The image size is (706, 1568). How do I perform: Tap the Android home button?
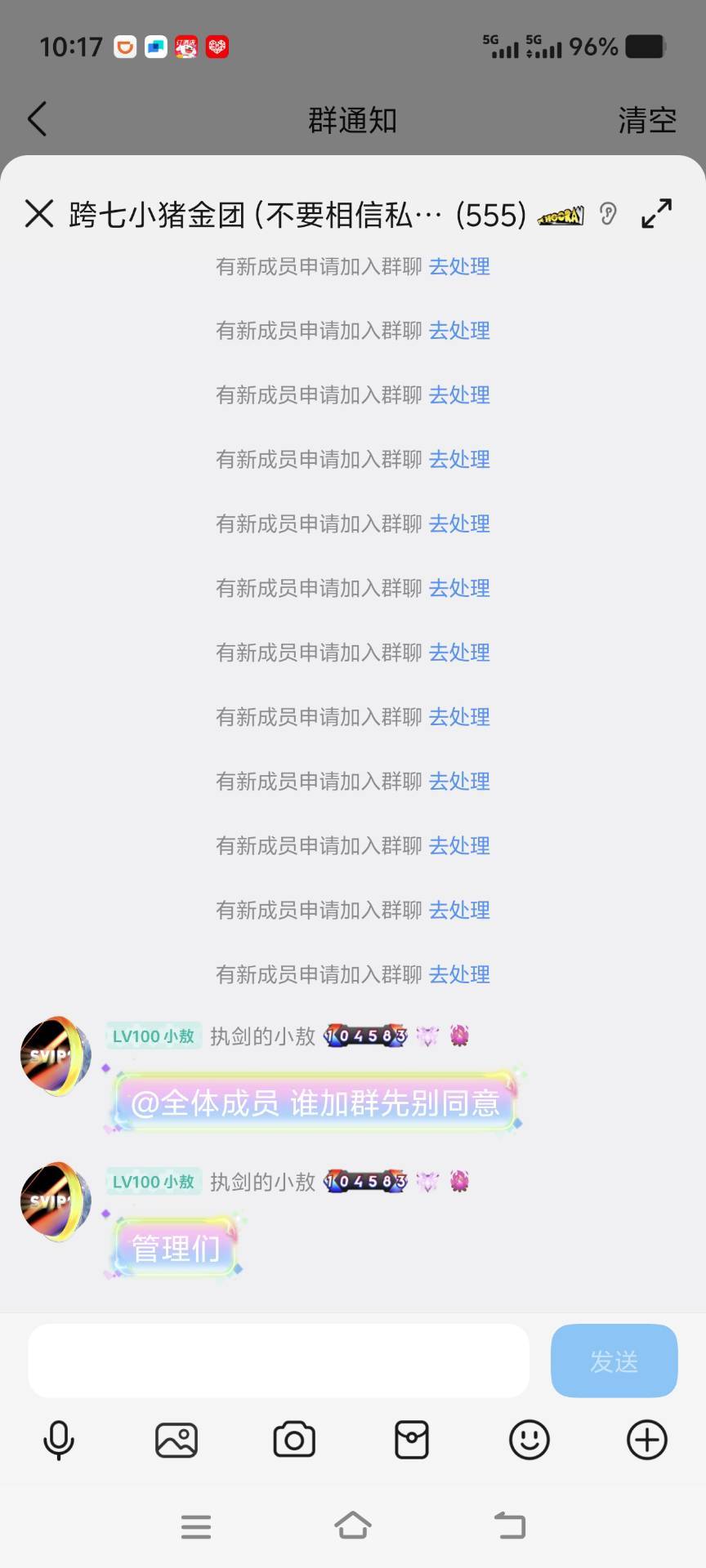click(353, 1526)
